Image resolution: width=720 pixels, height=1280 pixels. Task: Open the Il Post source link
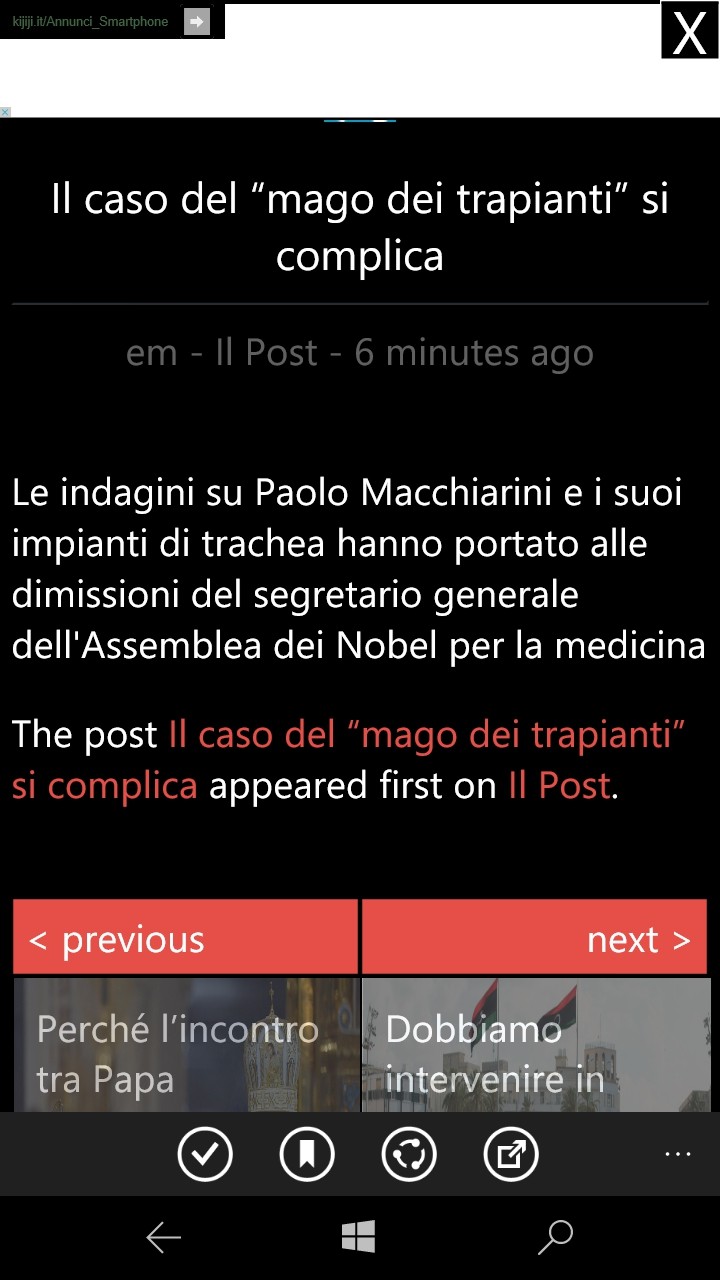coord(559,786)
